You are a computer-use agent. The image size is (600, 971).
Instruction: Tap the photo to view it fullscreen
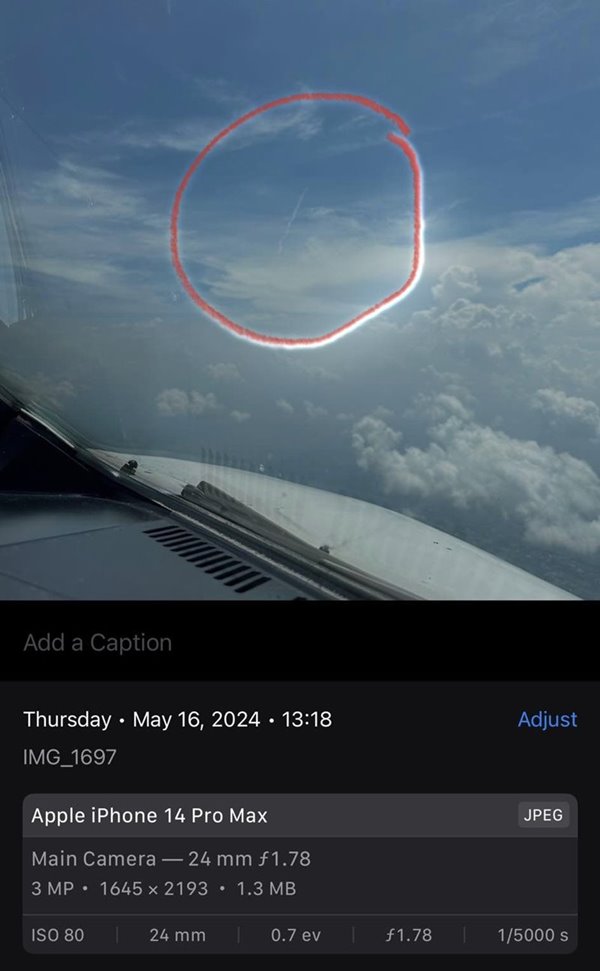[300, 300]
